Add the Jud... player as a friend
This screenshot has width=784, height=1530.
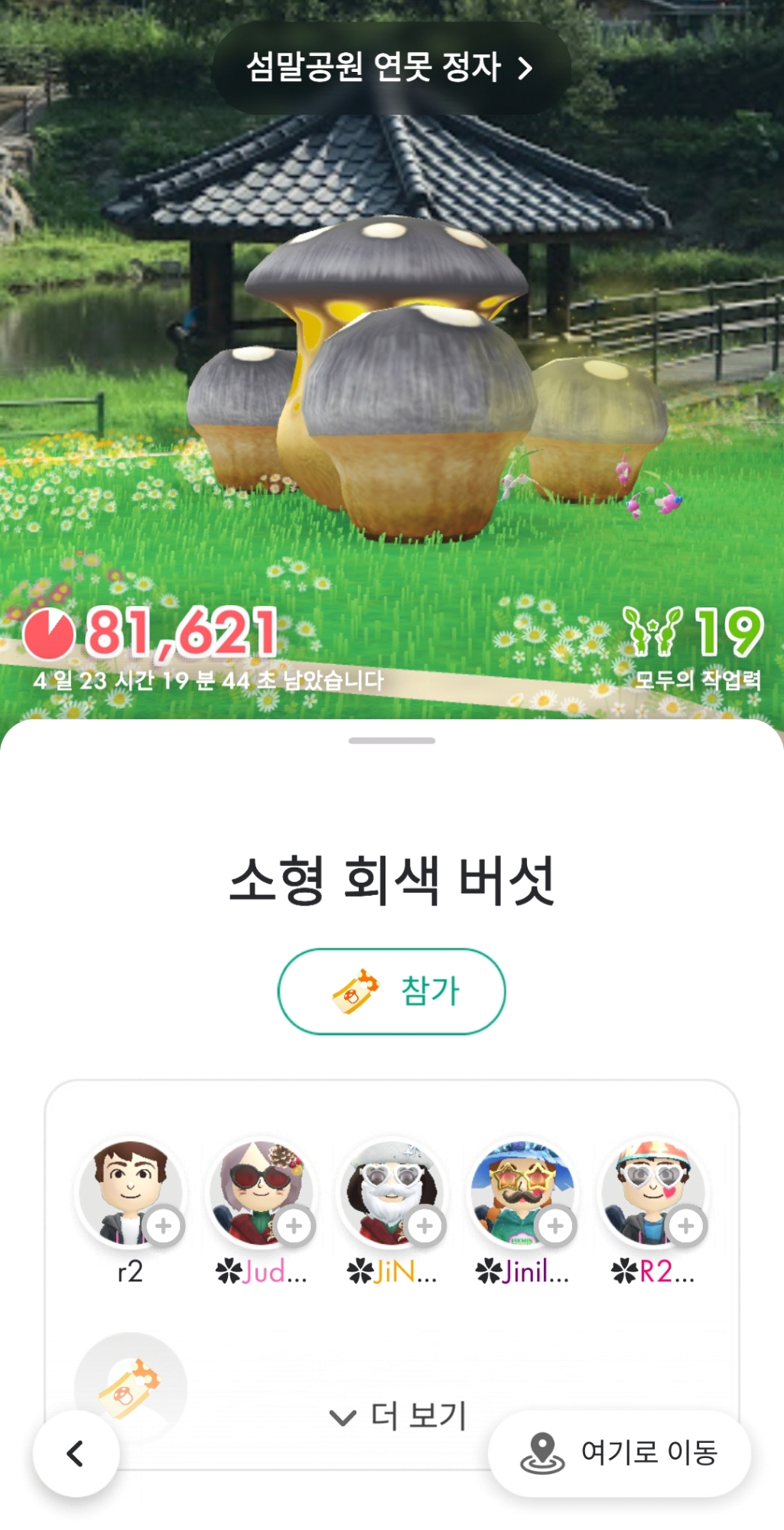(294, 1226)
